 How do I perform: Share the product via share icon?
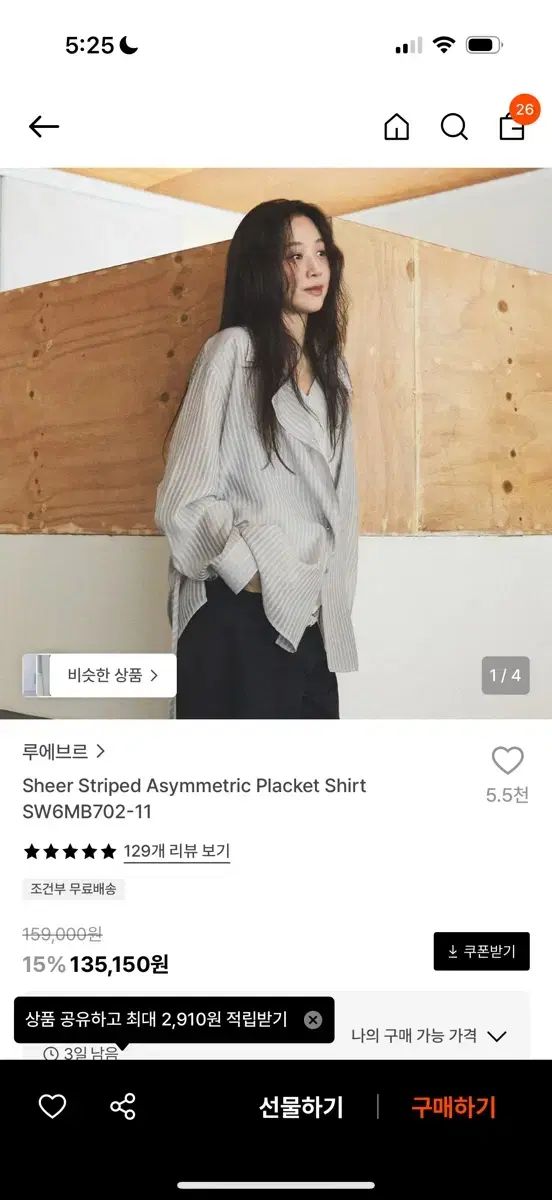[123, 1106]
